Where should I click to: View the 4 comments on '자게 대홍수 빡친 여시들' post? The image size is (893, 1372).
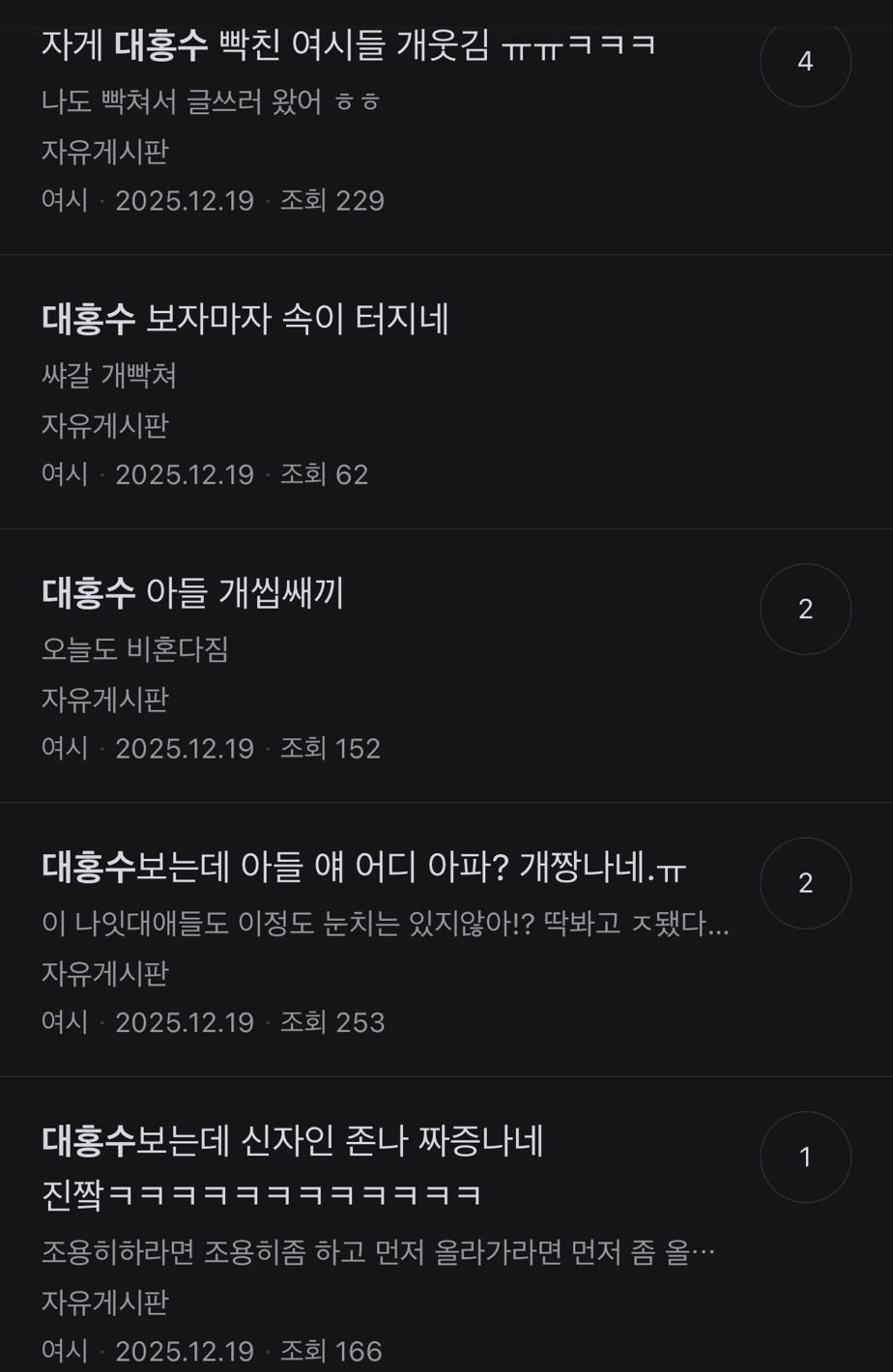point(805,62)
